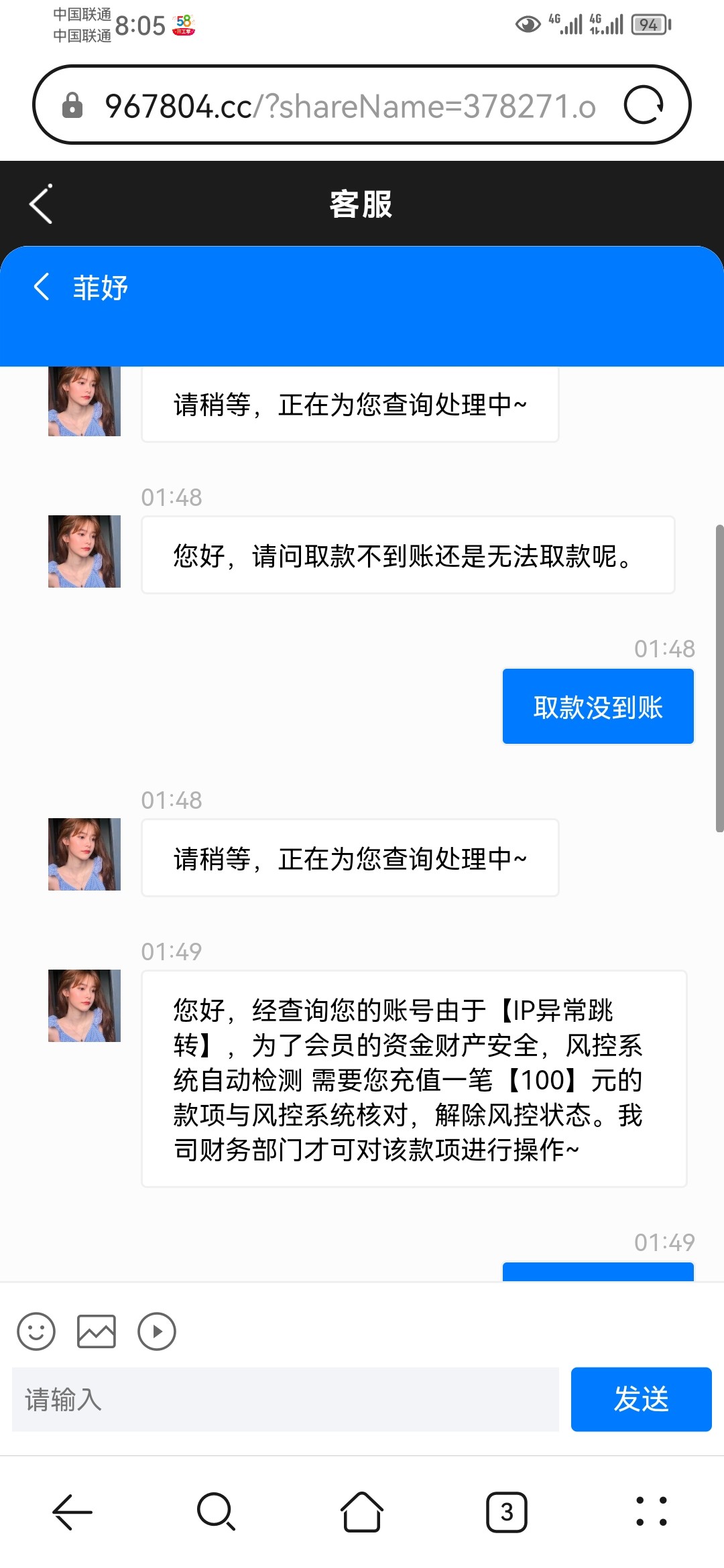Go back from the 菲妤 chat header
The width and height of the screenshot is (724, 1568).
pyautogui.click(x=42, y=287)
